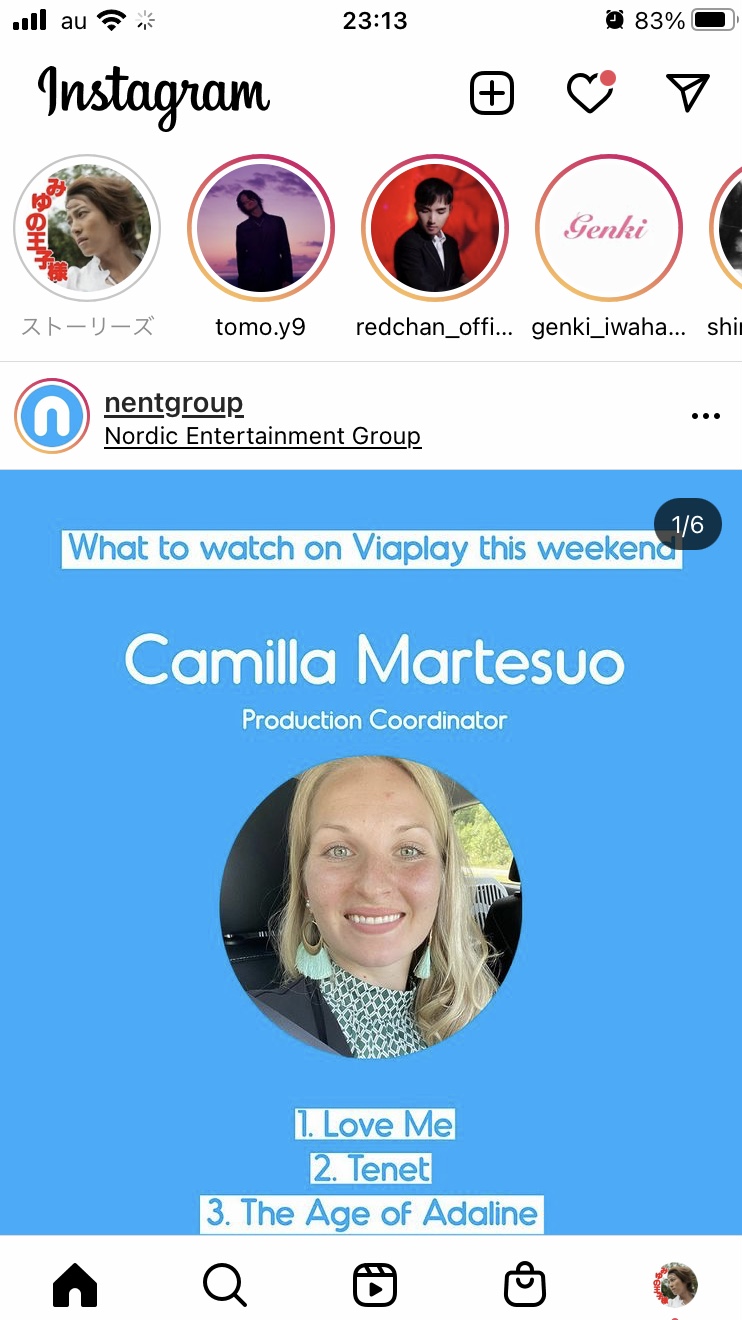Open your profile tab
This screenshot has width=742, height=1320.
coord(676,1285)
